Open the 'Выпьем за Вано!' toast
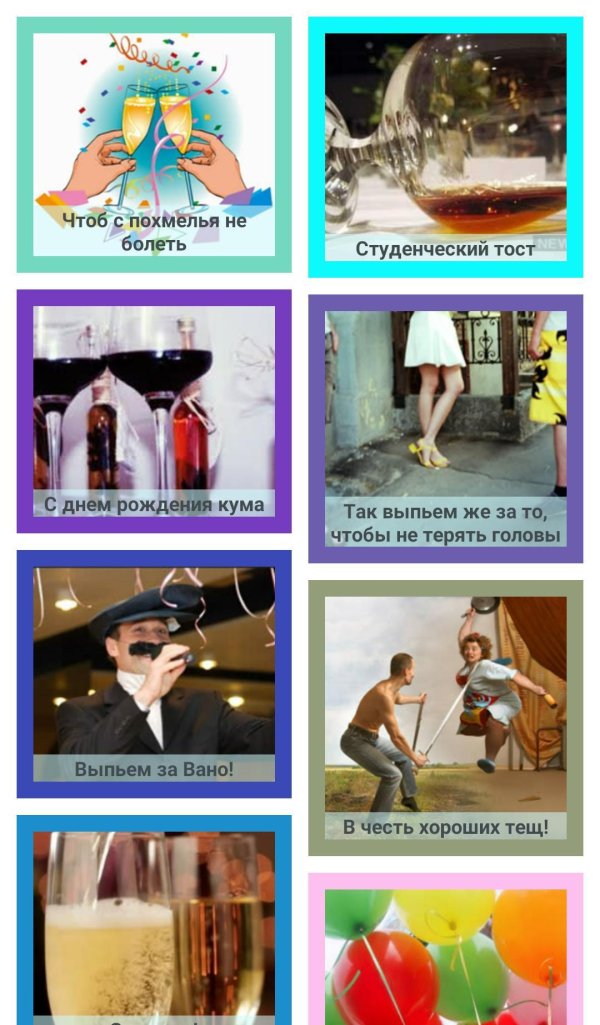This screenshot has width=600, height=1025. [x=154, y=674]
